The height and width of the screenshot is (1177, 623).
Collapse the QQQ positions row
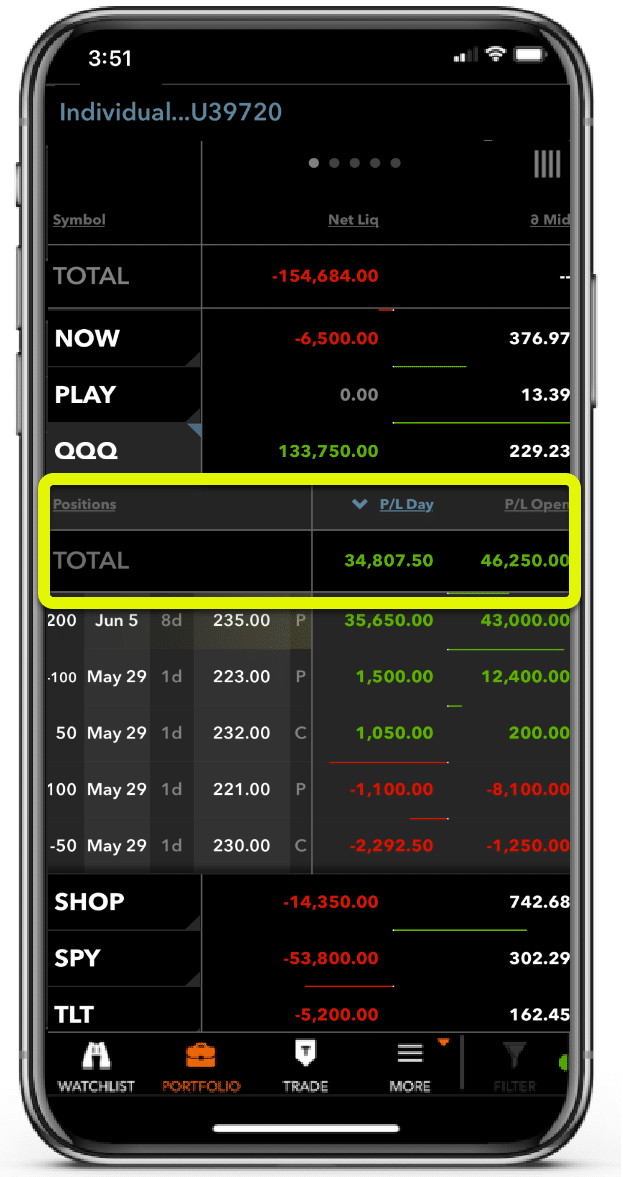pyautogui.click(x=308, y=451)
